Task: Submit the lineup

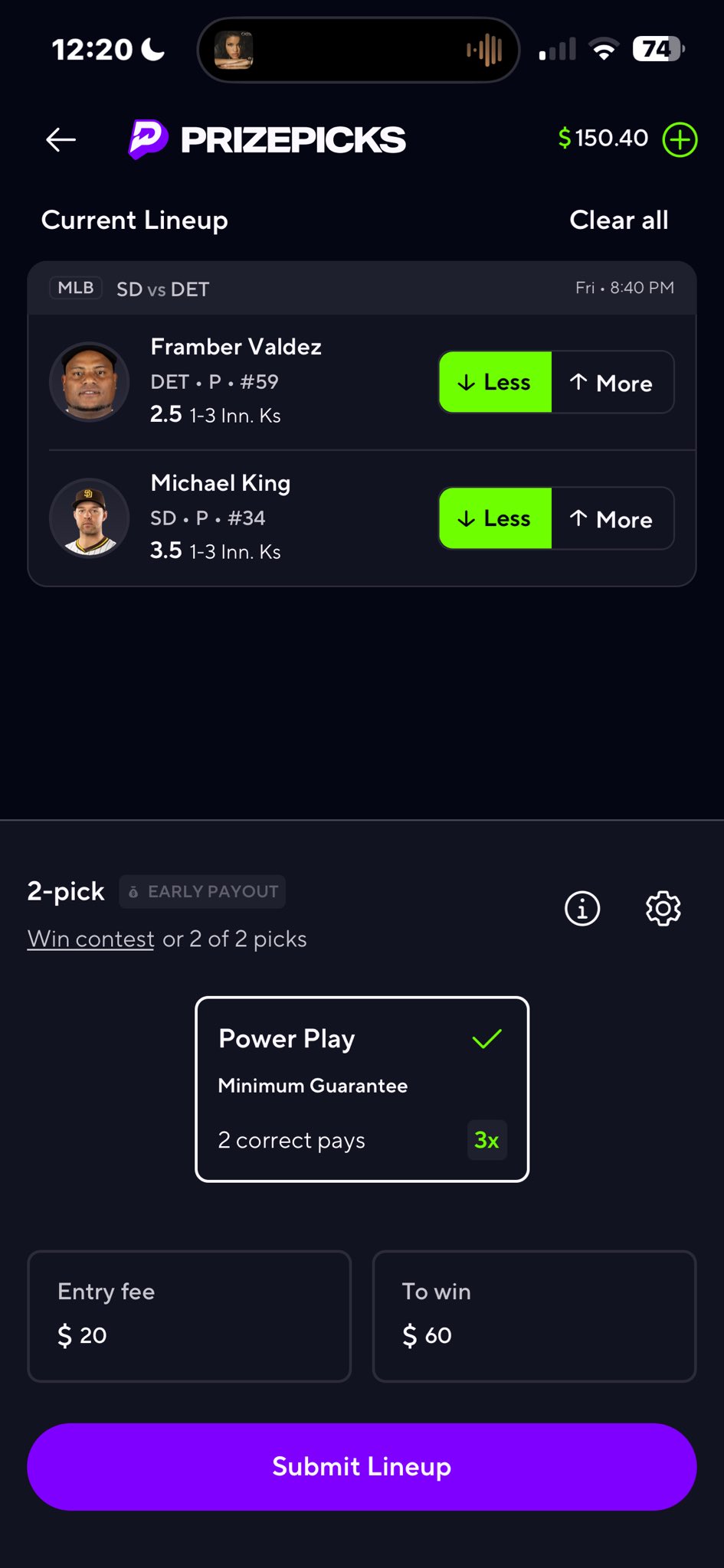Action: [x=362, y=1466]
